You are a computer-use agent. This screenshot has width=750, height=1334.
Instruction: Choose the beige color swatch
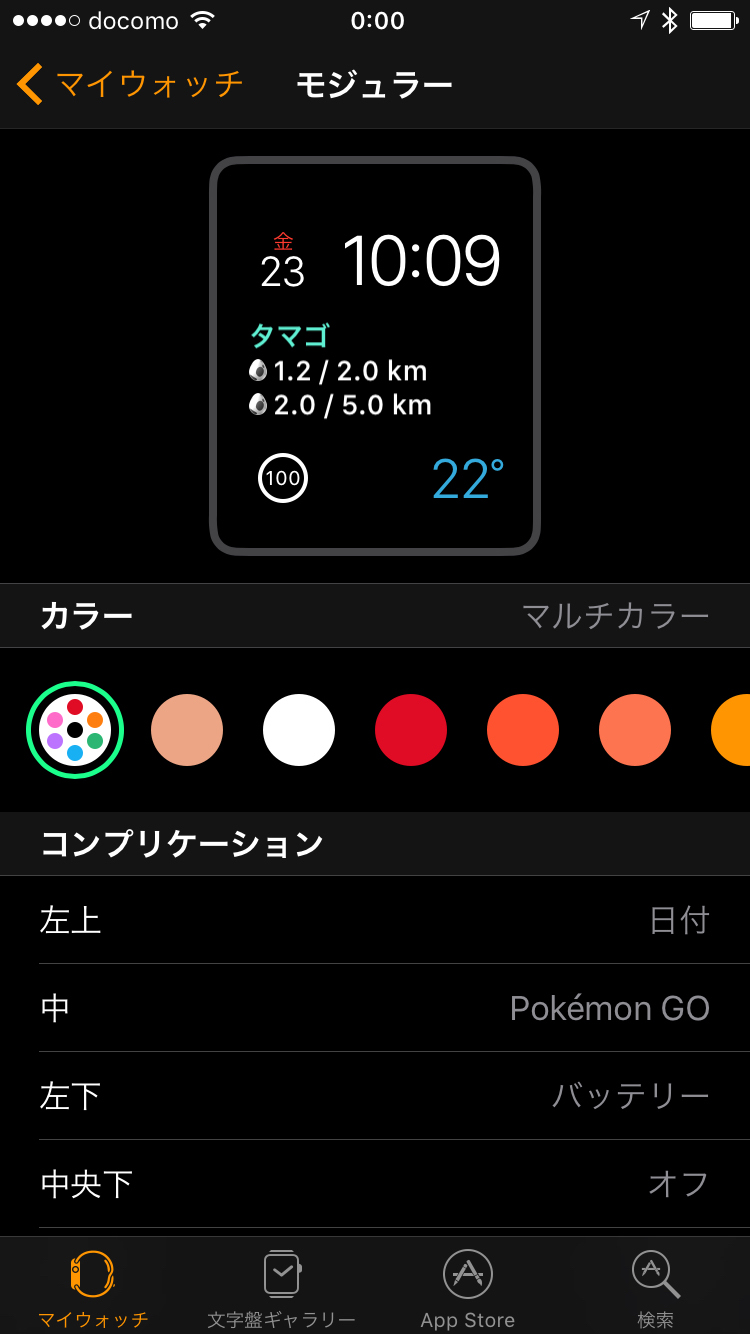(x=187, y=730)
